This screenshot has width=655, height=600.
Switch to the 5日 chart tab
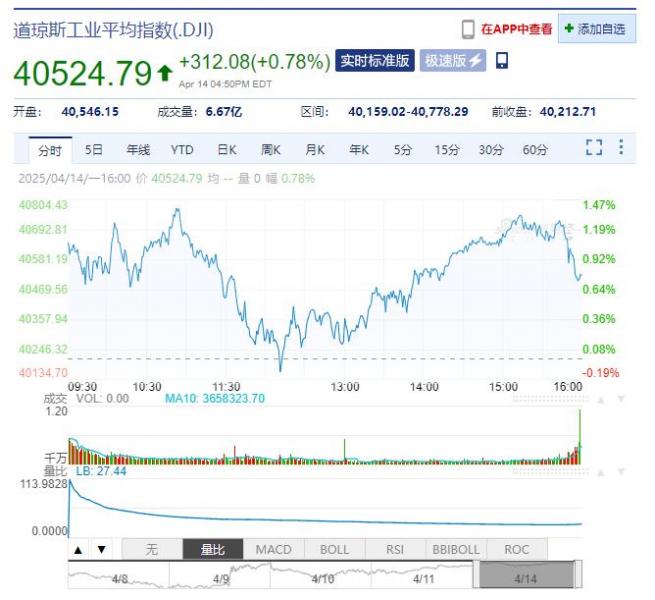(x=94, y=150)
